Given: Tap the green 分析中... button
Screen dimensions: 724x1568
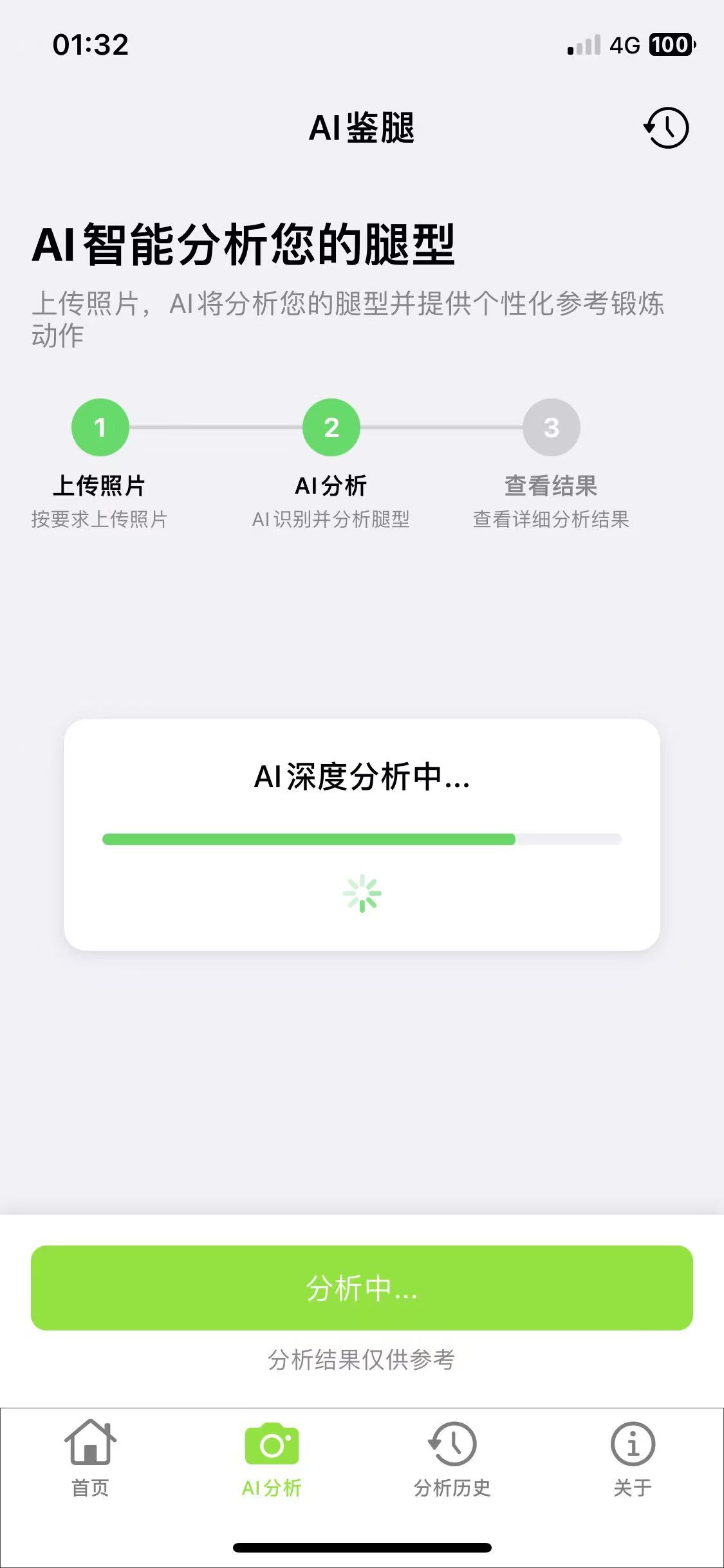Looking at the screenshot, I should pos(362,1290).
